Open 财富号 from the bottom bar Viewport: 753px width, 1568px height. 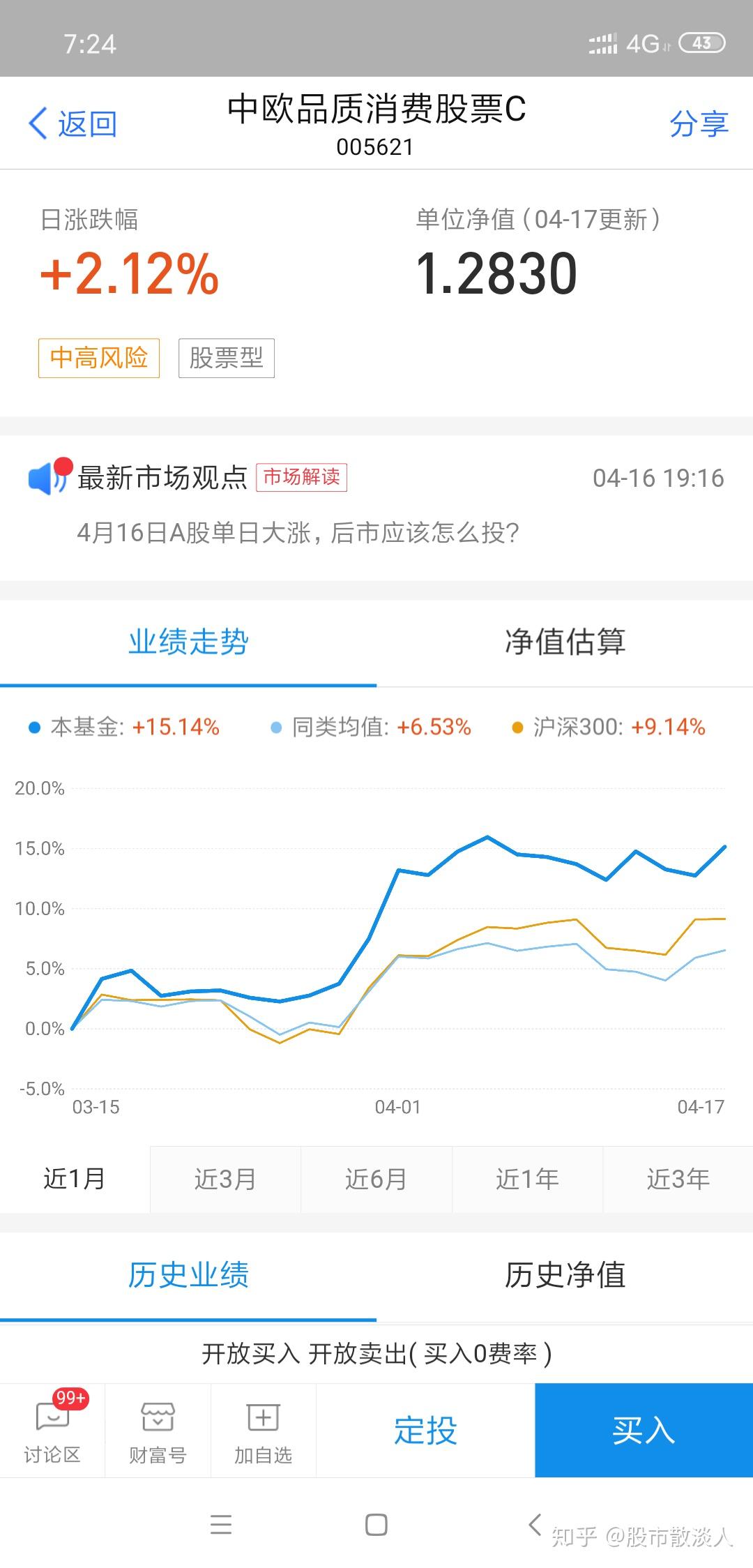[158, 1430]
